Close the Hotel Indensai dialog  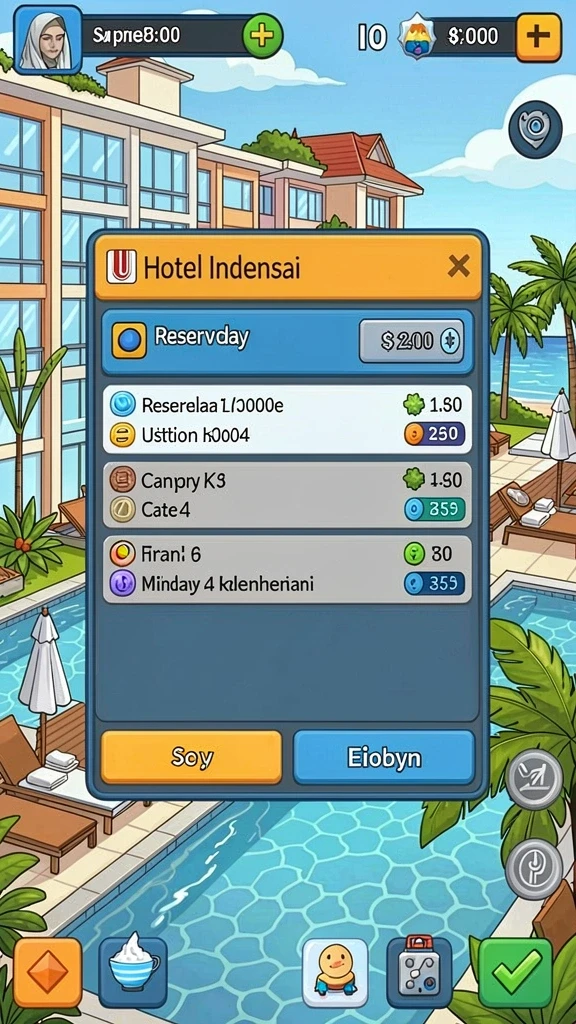(x=459, y=266)
